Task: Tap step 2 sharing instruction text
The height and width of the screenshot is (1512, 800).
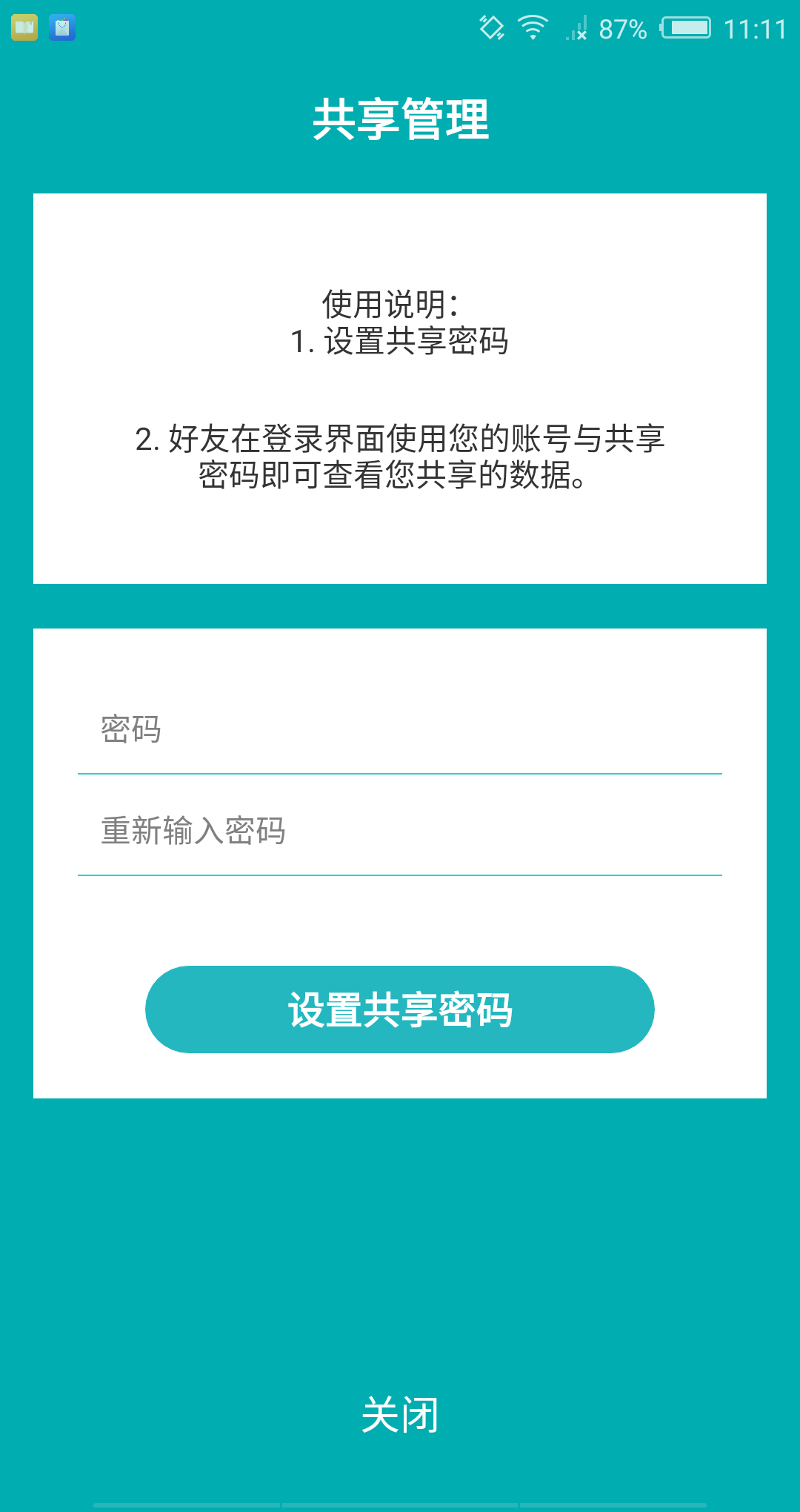Action: pyautogui.click(x=400, y=460)
